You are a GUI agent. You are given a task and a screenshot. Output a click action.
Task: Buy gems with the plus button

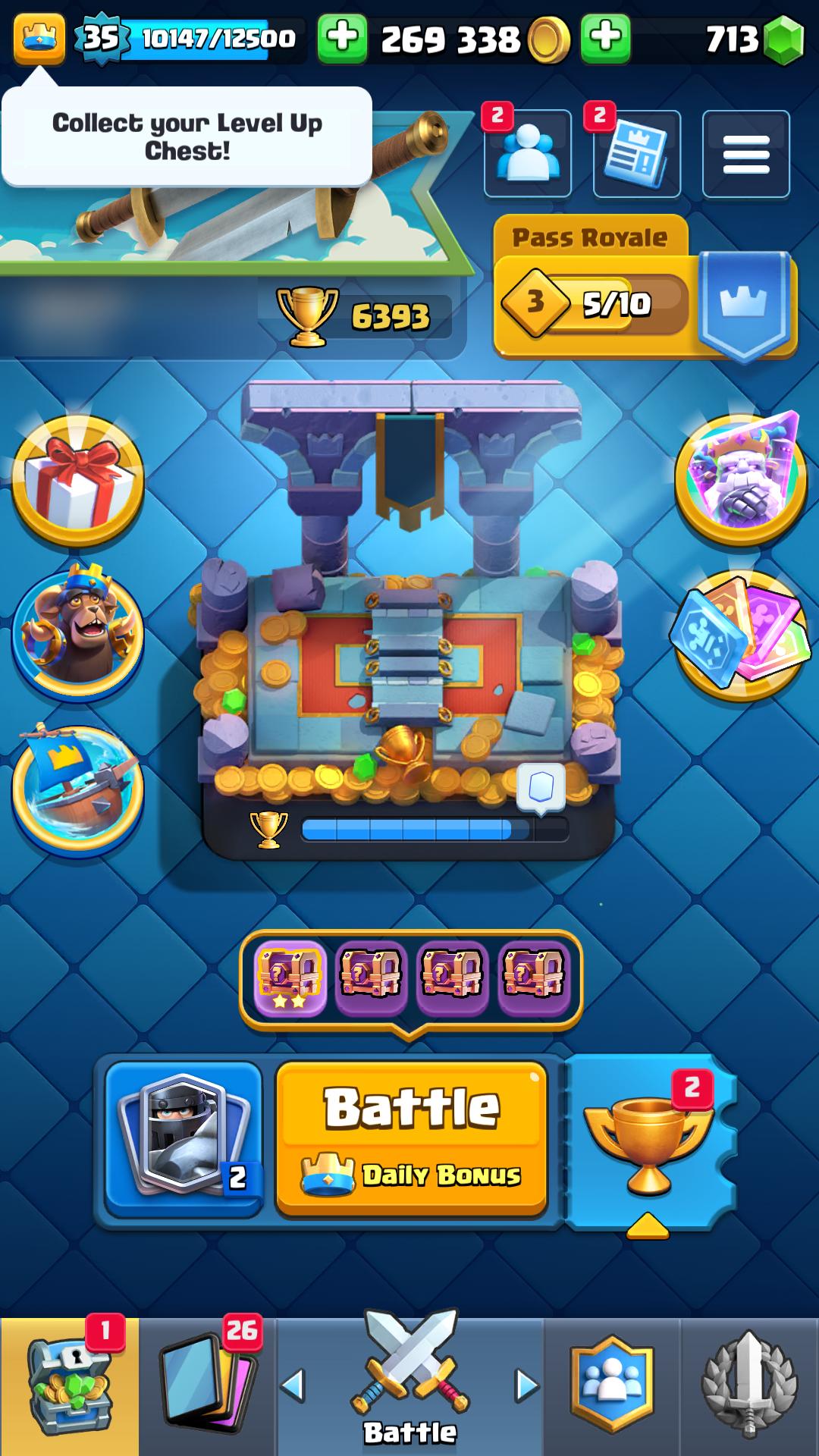click(605, 38)
